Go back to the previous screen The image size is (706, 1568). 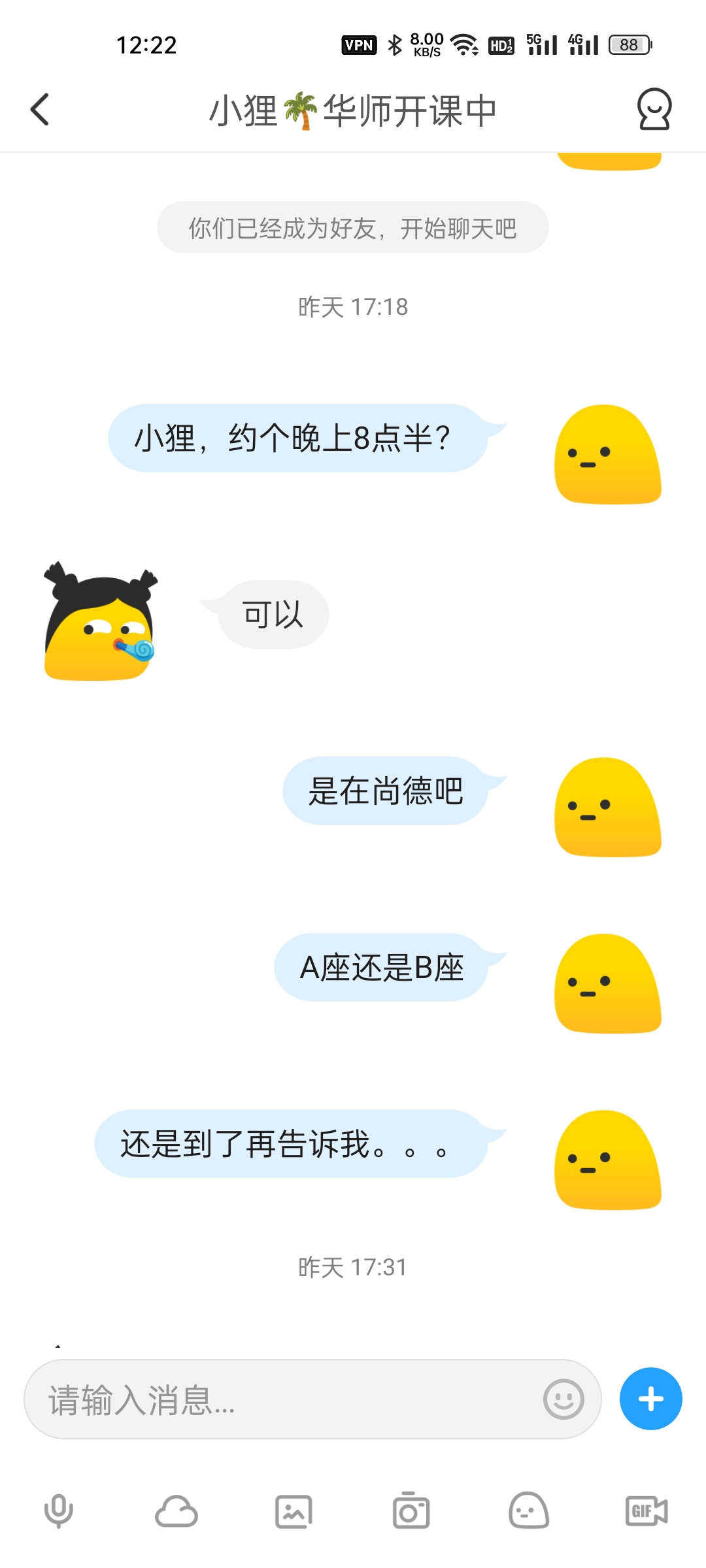pos(40,109)
